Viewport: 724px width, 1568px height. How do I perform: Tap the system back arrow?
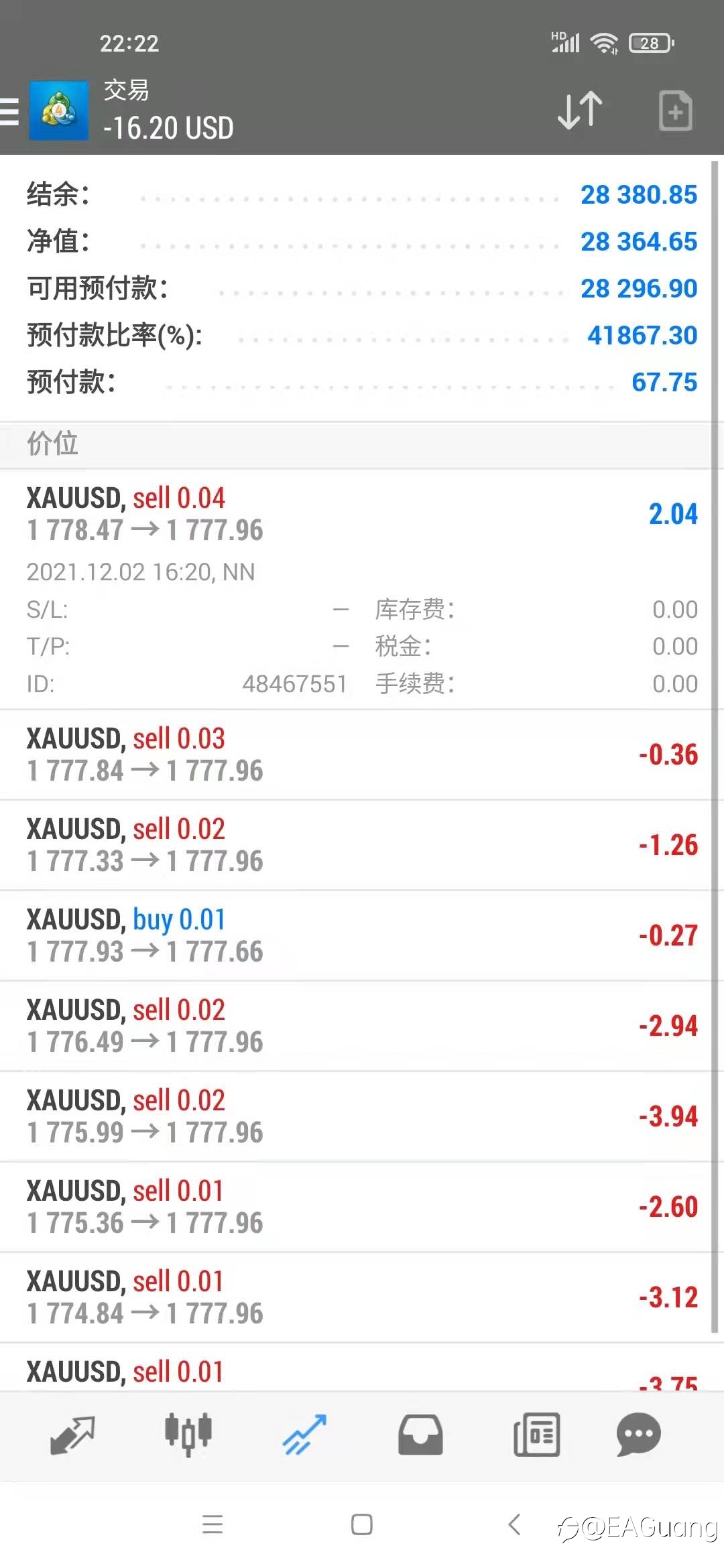click(x=514, y=1524)
